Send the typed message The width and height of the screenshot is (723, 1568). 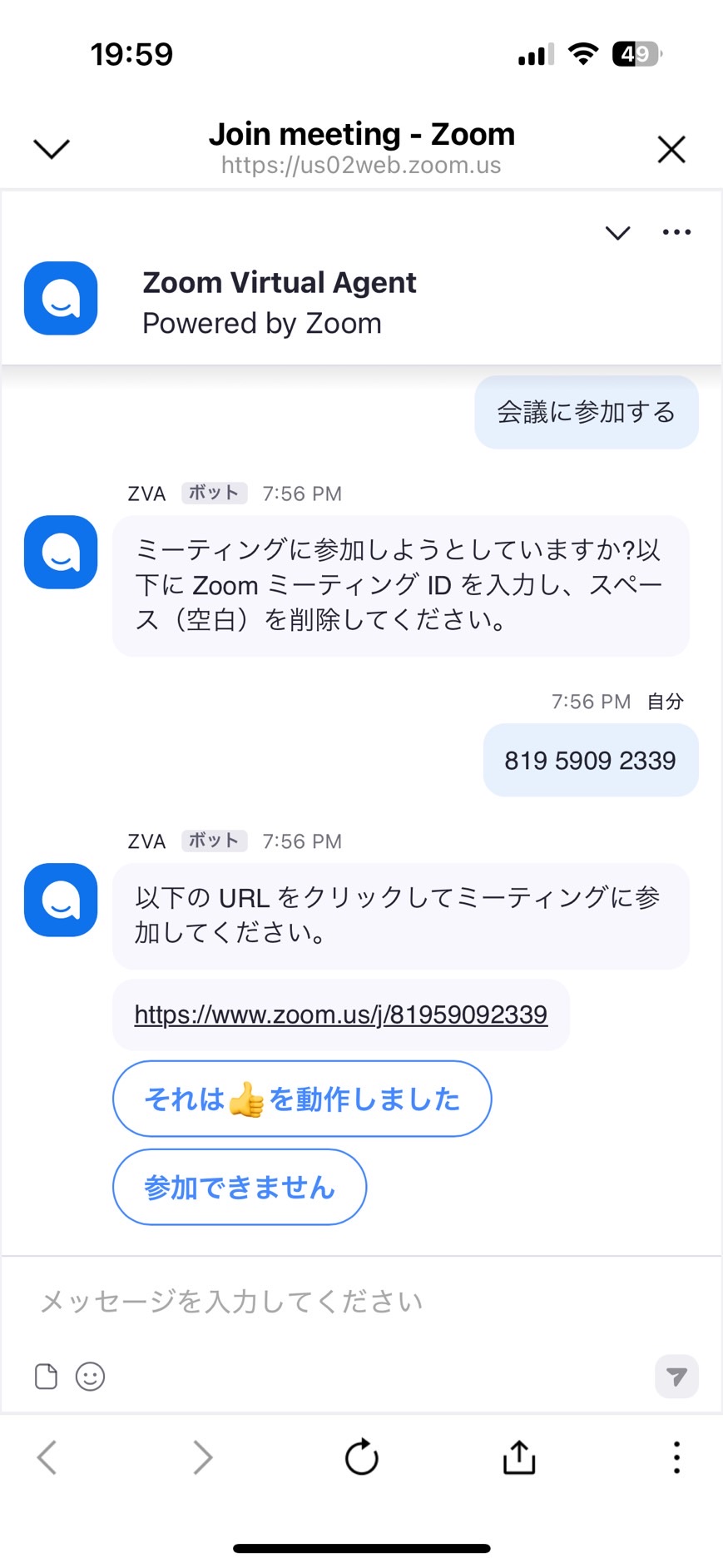676,1377
